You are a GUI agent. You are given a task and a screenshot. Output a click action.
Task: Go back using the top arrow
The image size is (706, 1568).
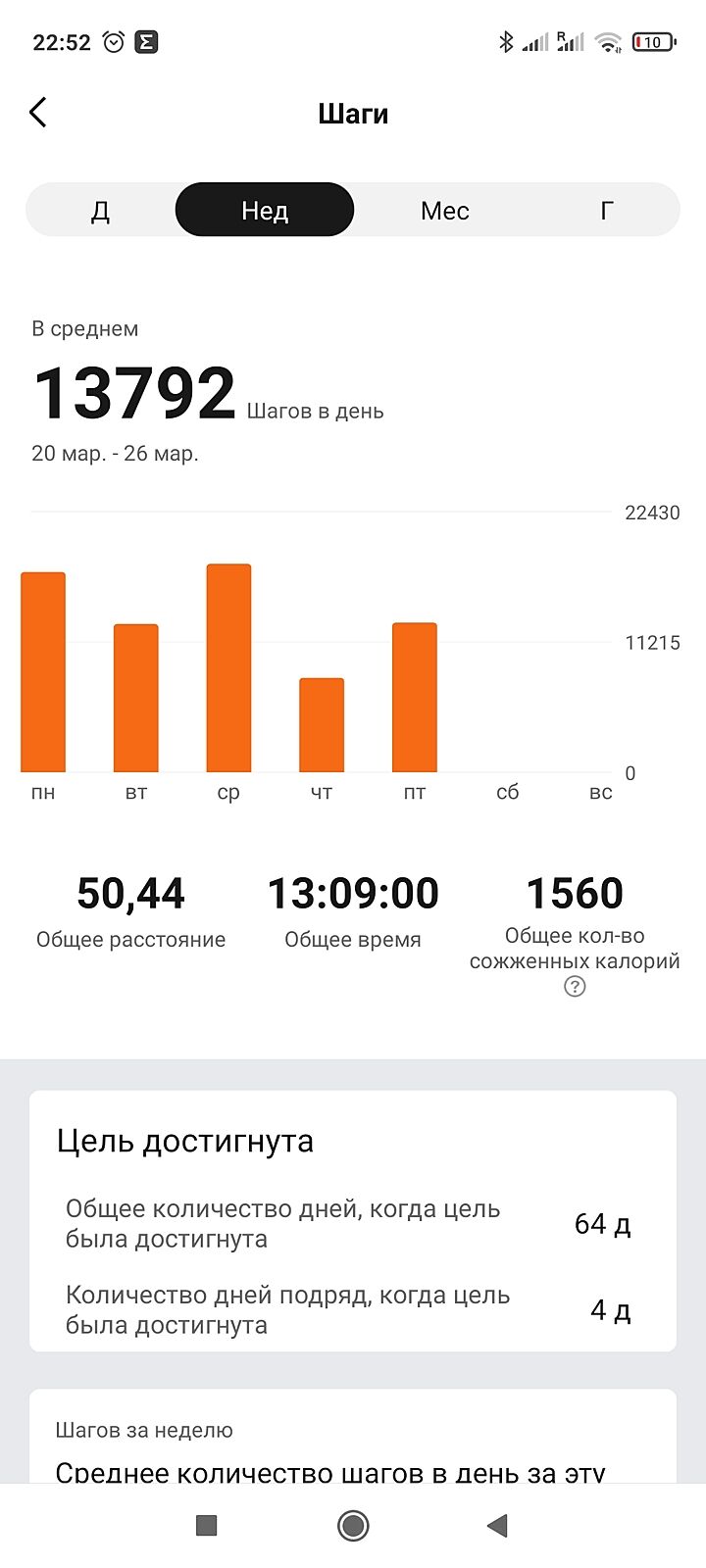tap(38, 113)
